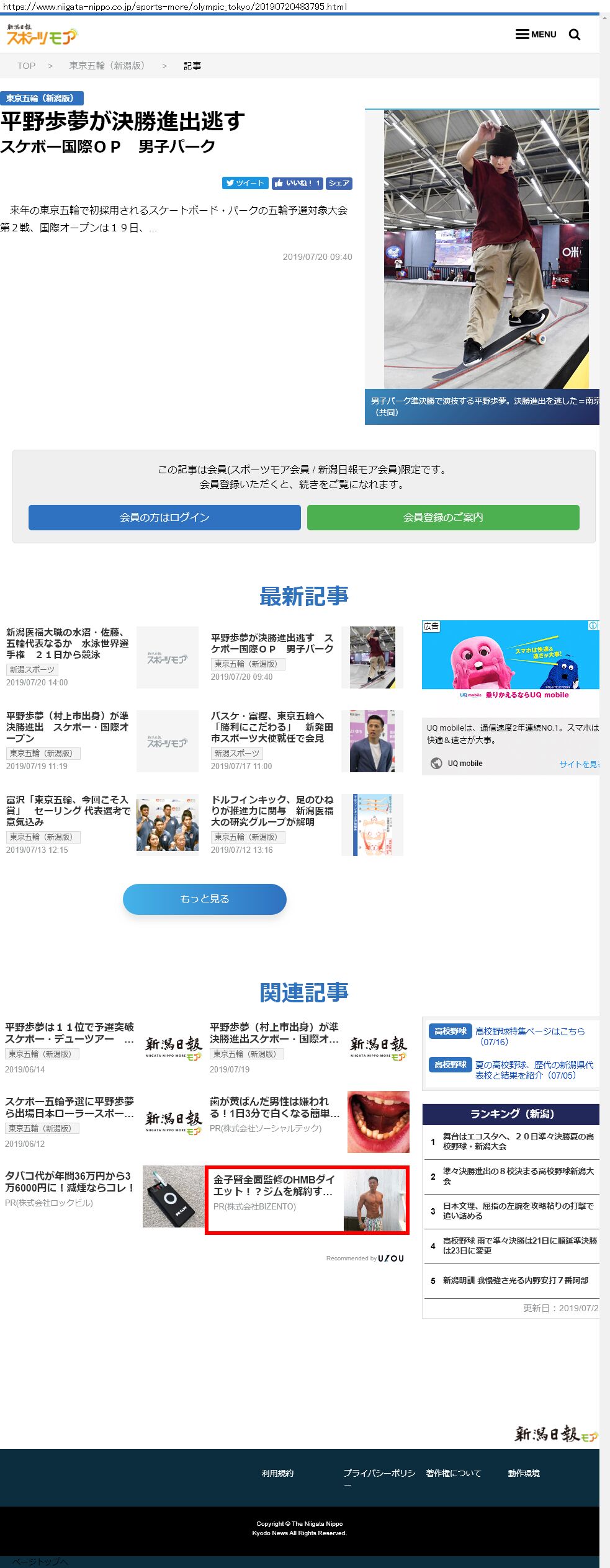Screen dimensions: 610x1568
Task: Open the search magnifier icon
Action: (x=575, y=35)
